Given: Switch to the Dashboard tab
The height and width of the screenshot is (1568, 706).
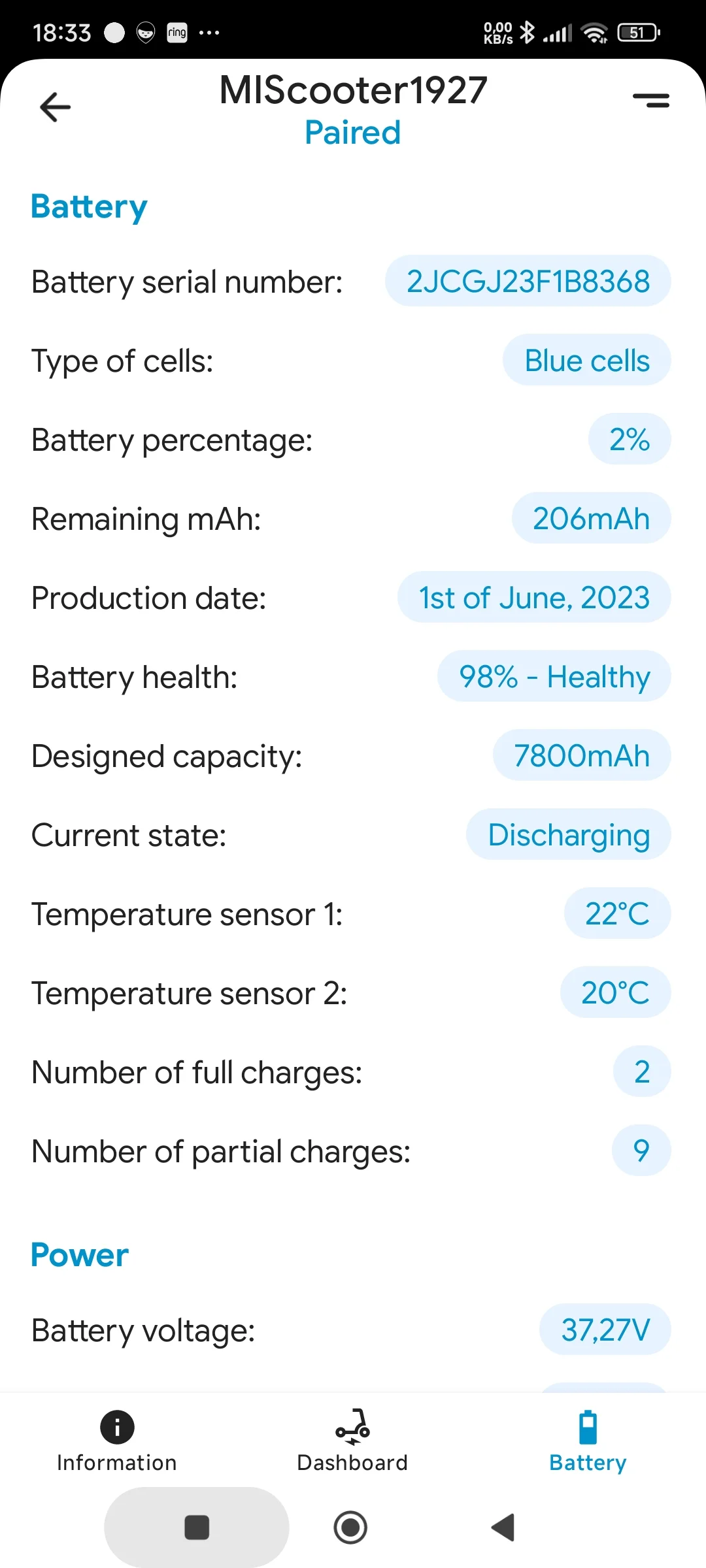Looking at the screenshot, I should [352, 1441].
